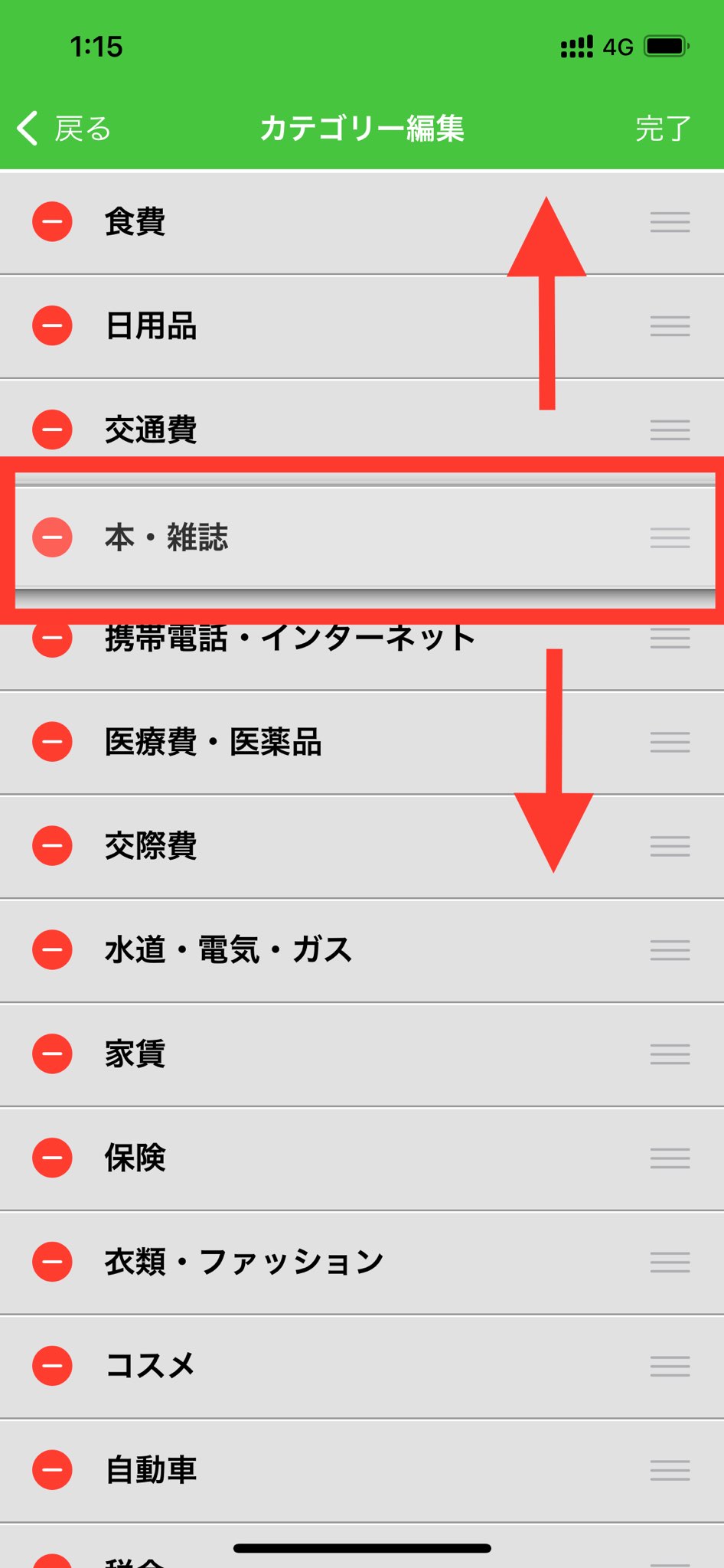Select the reorder grip beside 家賃
The height and width of the screenshot is (1568, 724).
coord(670,1053)
